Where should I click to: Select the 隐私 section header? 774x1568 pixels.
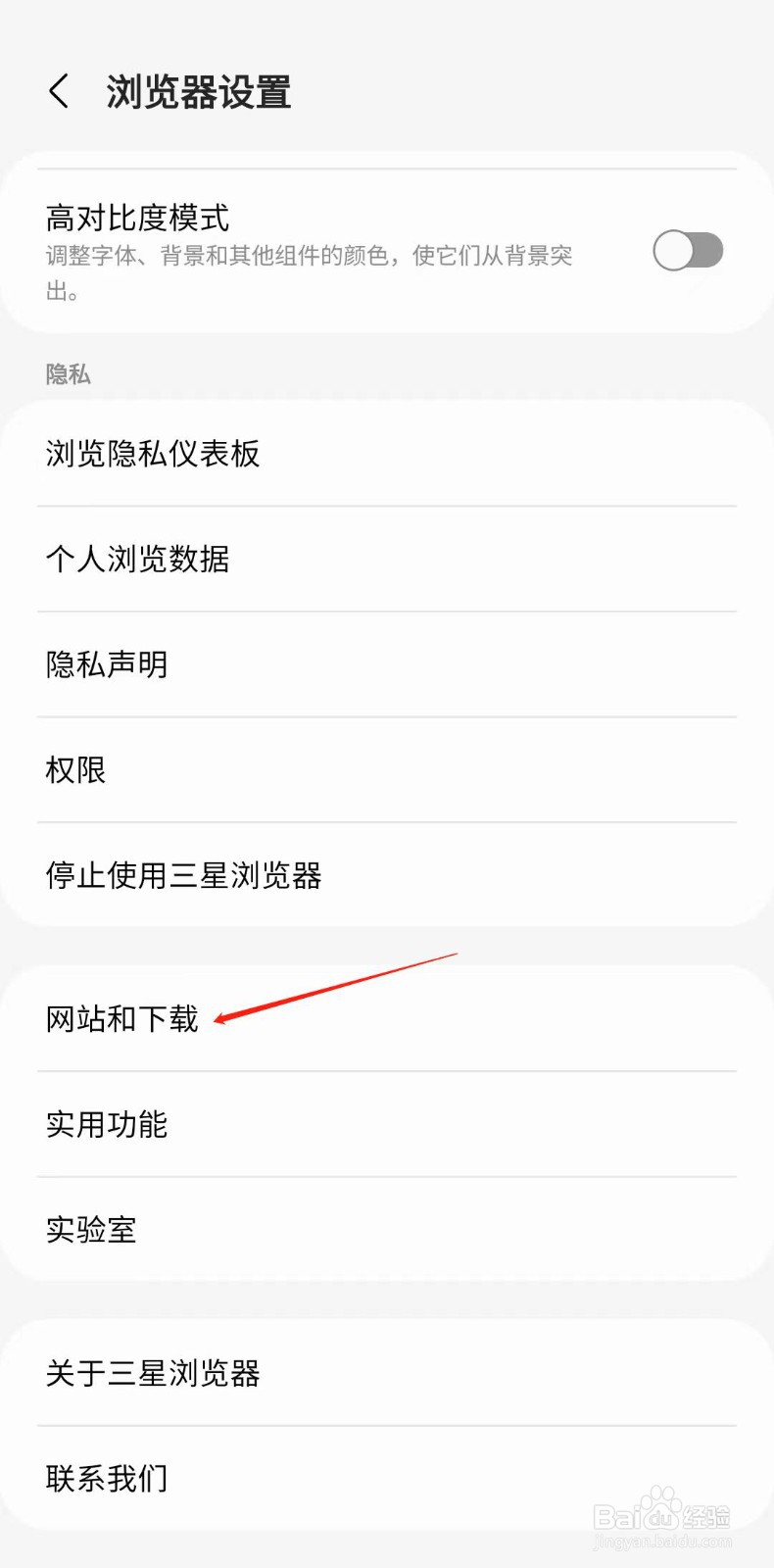(x=67, y=374)
